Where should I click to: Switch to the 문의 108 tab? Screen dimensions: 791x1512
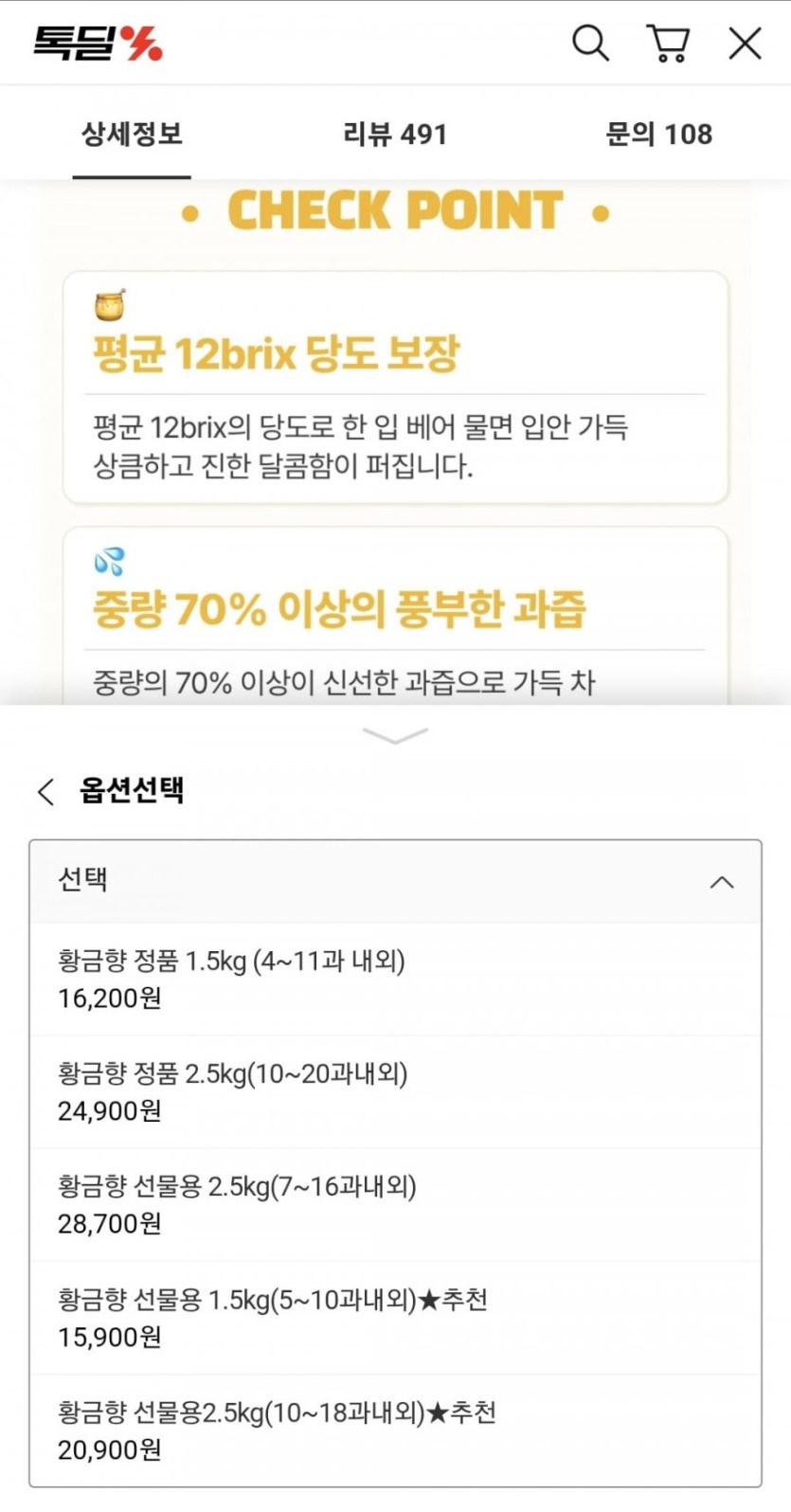tap(658, 135)
